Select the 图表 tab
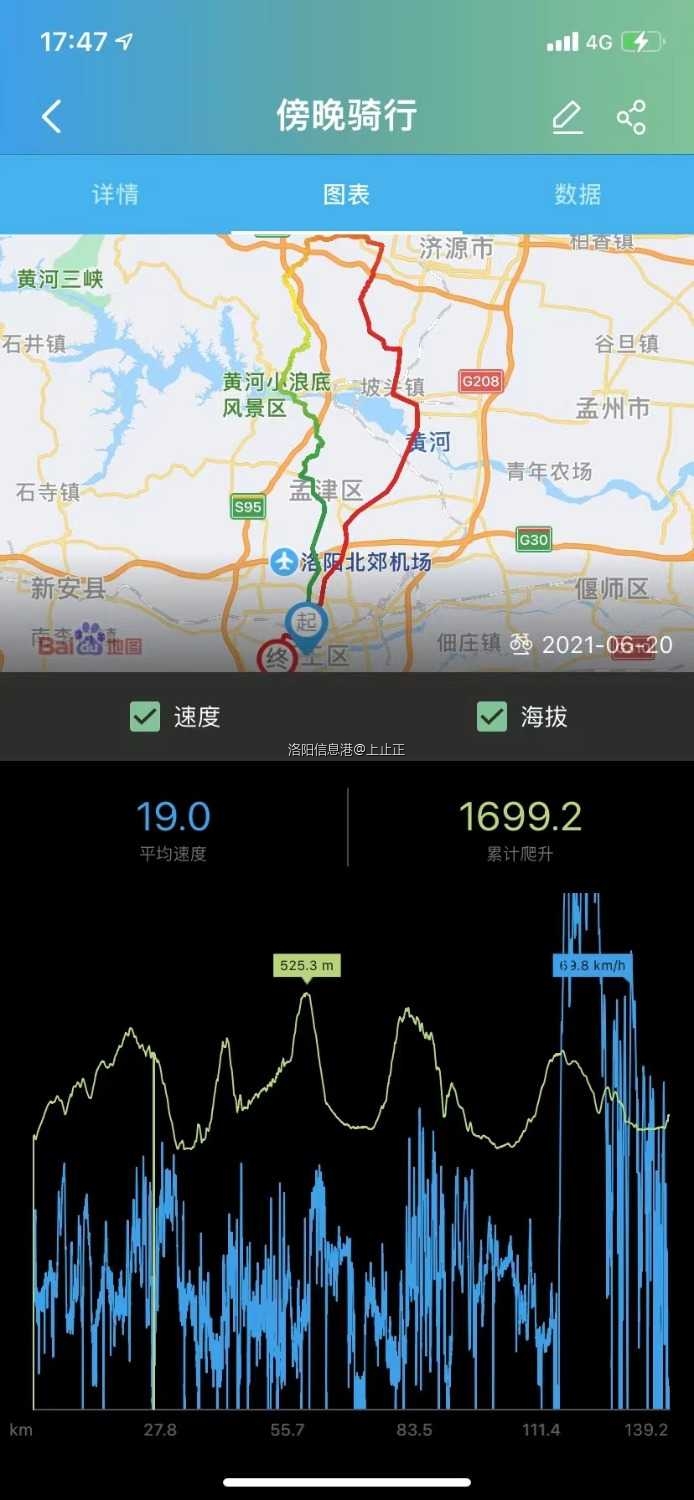694x1500 pixels. [x=347, y=194]
